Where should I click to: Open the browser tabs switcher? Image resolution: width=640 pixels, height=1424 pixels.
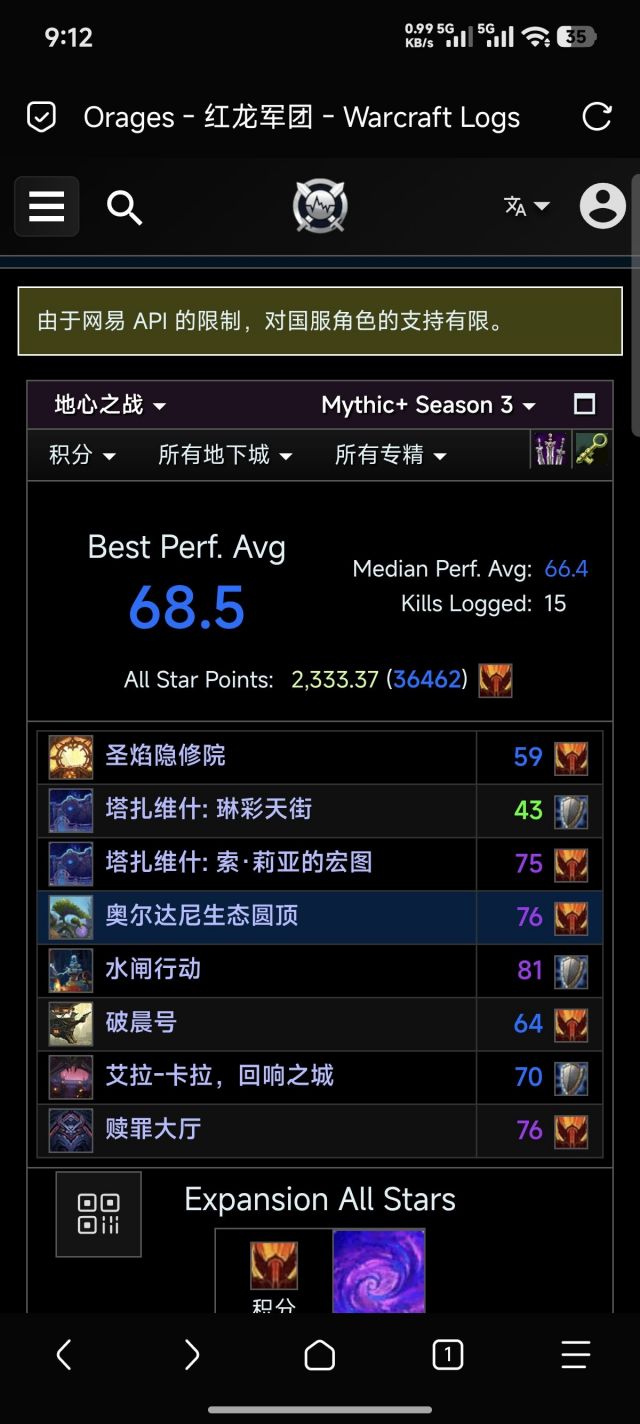coord(447,1355)
